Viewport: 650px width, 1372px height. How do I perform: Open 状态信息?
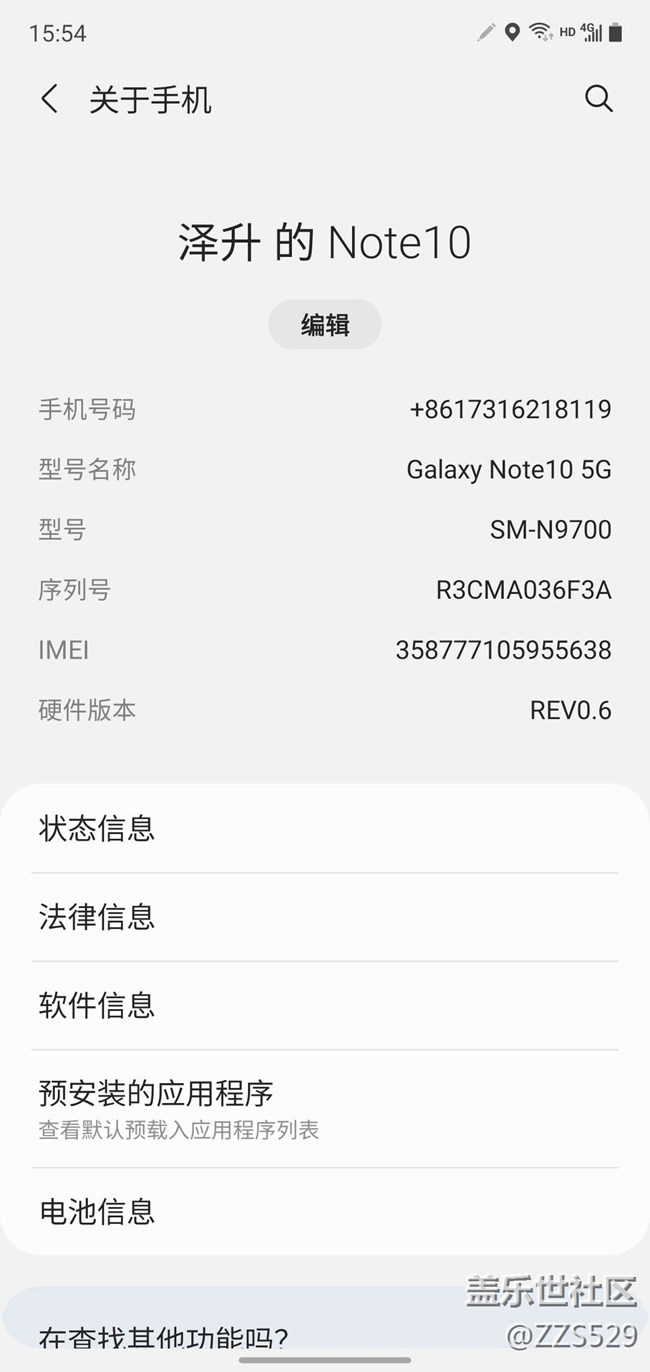(324, 828)
